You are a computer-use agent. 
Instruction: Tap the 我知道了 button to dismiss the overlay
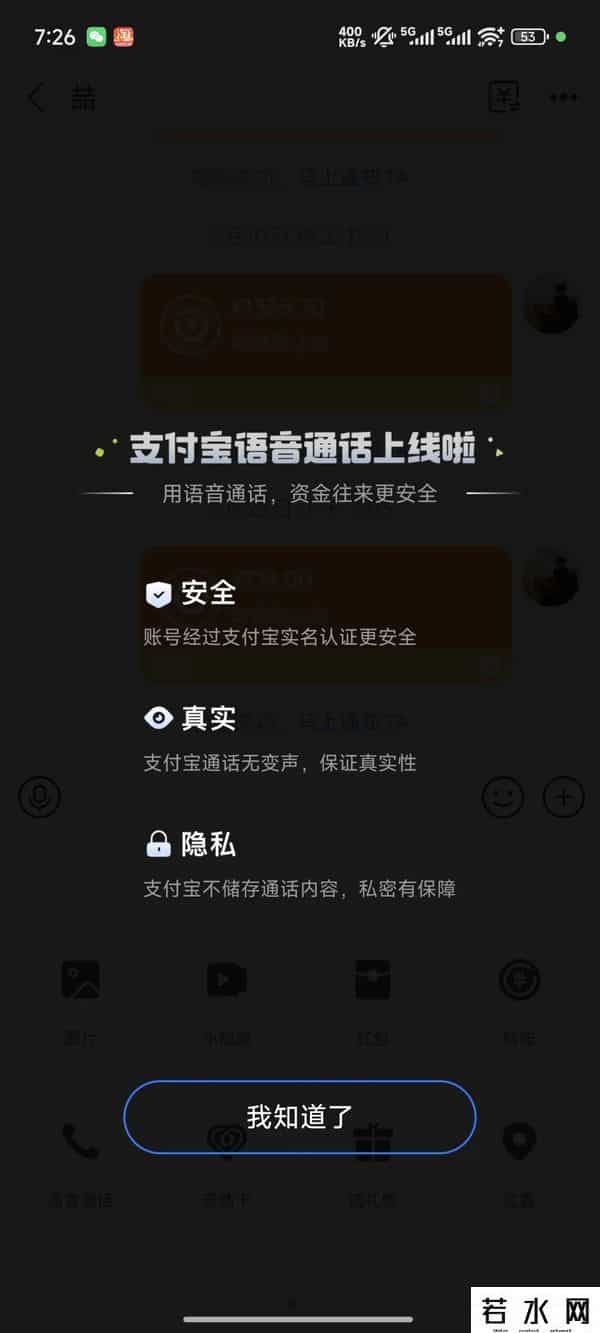point(299,1117)
